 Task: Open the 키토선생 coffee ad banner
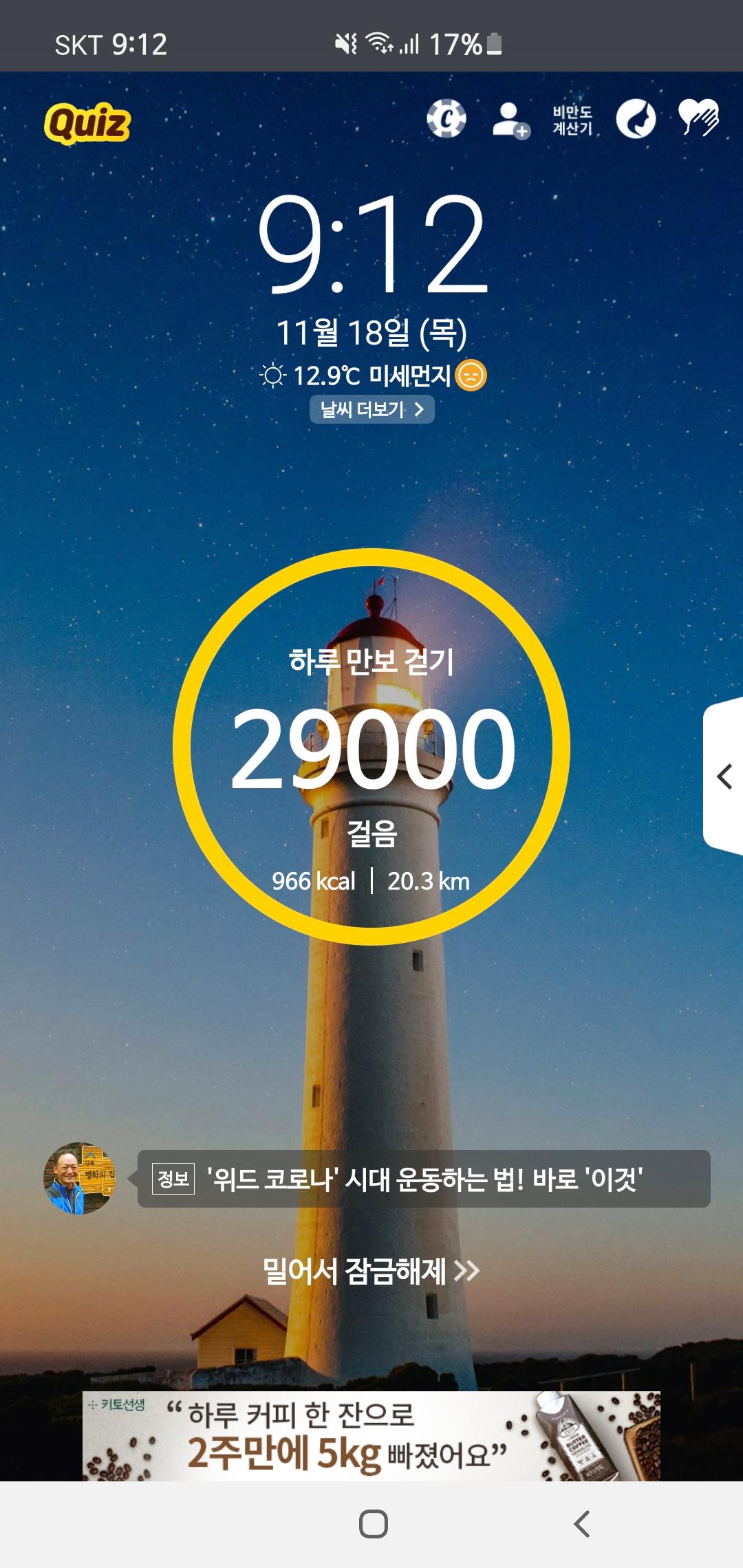pos(371,1436)
